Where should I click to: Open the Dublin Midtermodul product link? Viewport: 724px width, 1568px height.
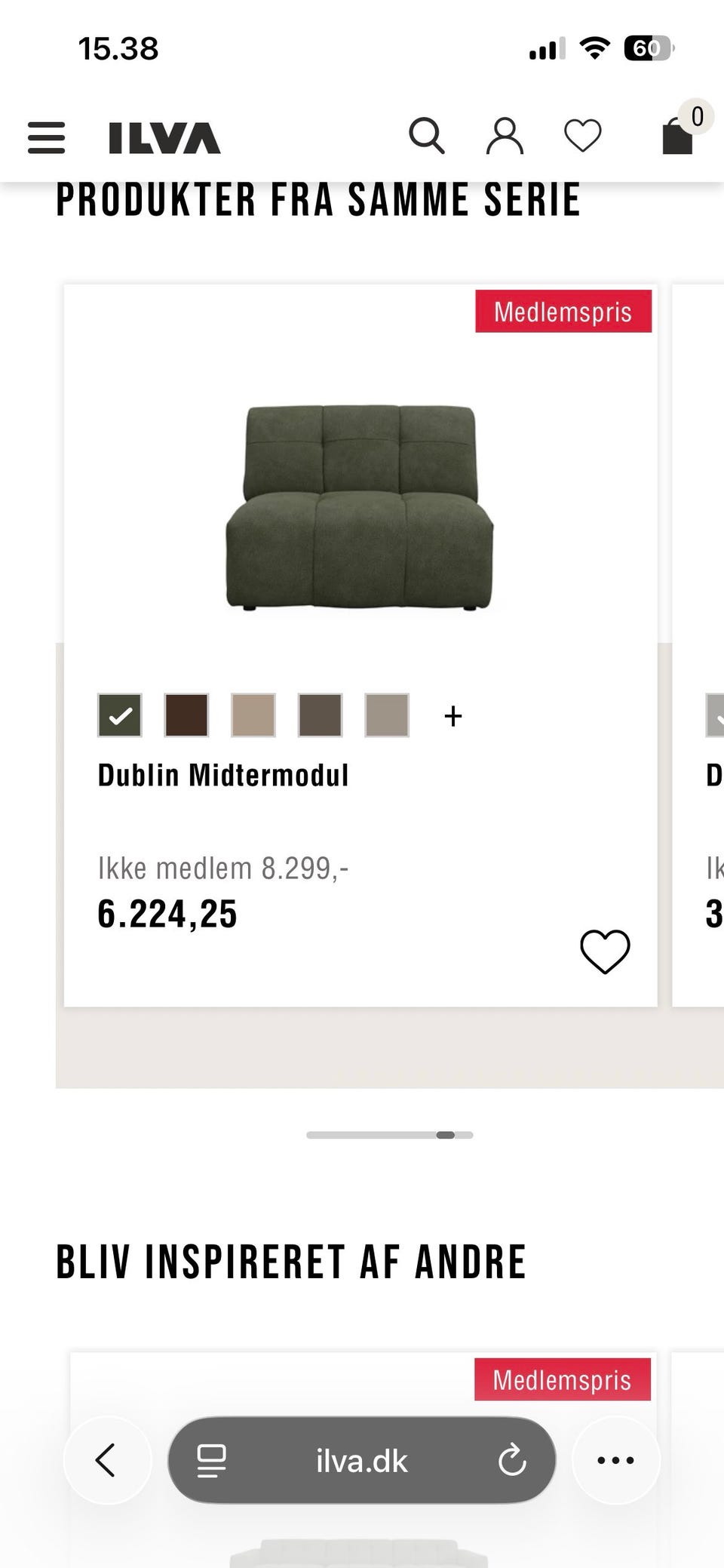pyautogui.click(x=223, y=774)
